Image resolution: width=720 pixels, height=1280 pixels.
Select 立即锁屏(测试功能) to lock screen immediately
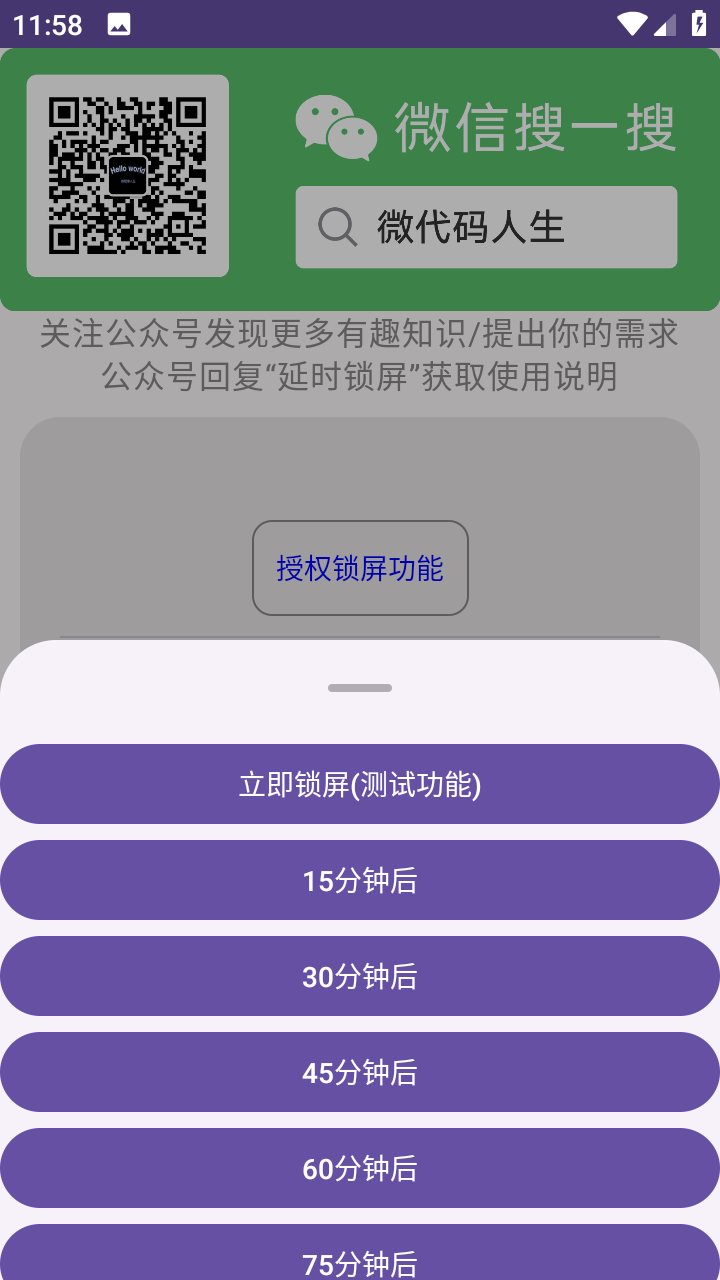pos(360,784)
